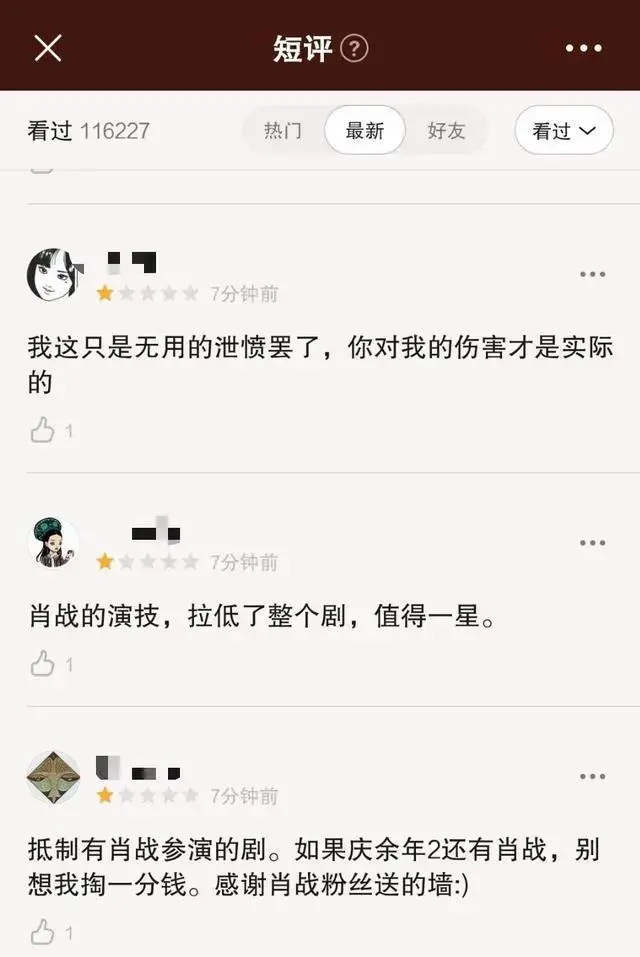
Task: Open options for the 抵制有肖战参演 comment
Action: pos(592,777)
